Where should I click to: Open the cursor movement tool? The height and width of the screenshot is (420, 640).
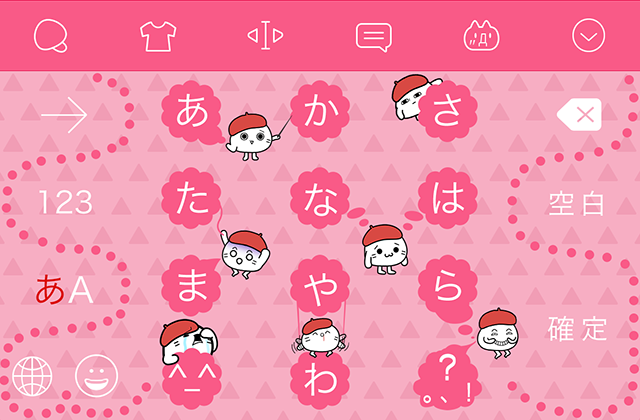[x=265, y=36]
